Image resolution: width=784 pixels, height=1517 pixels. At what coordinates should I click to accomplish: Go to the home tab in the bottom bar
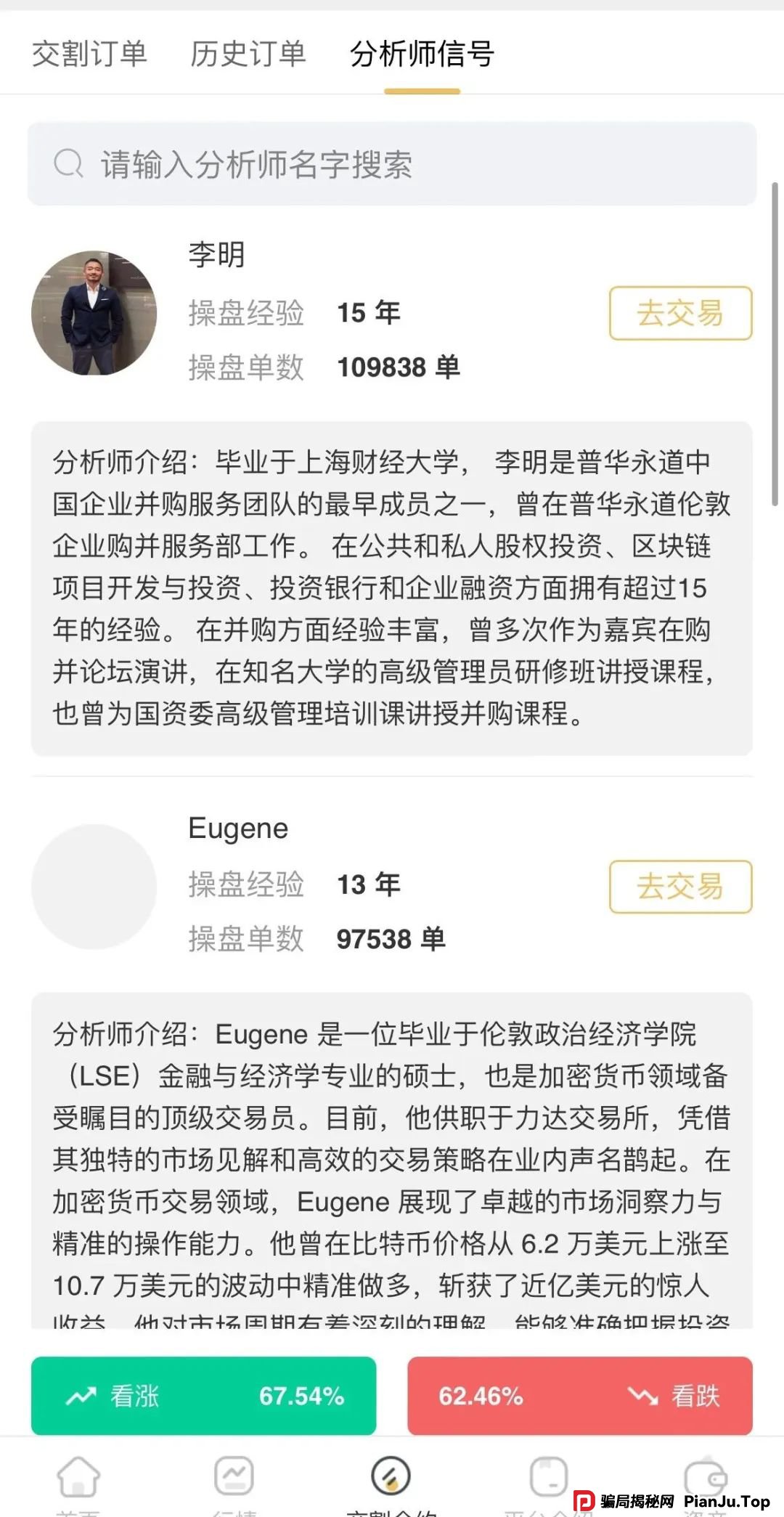point(78,1481)
